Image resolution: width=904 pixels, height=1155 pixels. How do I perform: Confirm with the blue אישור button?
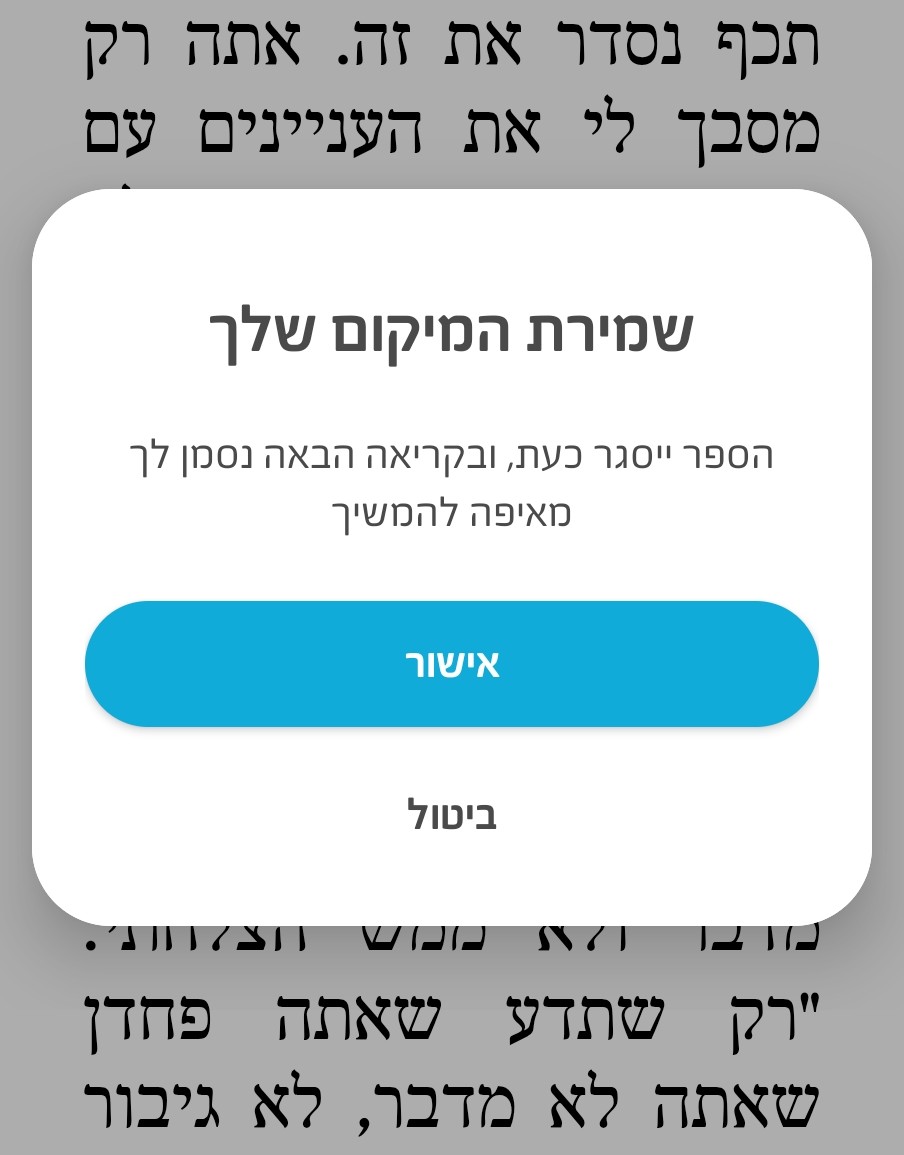pos(452,664)
